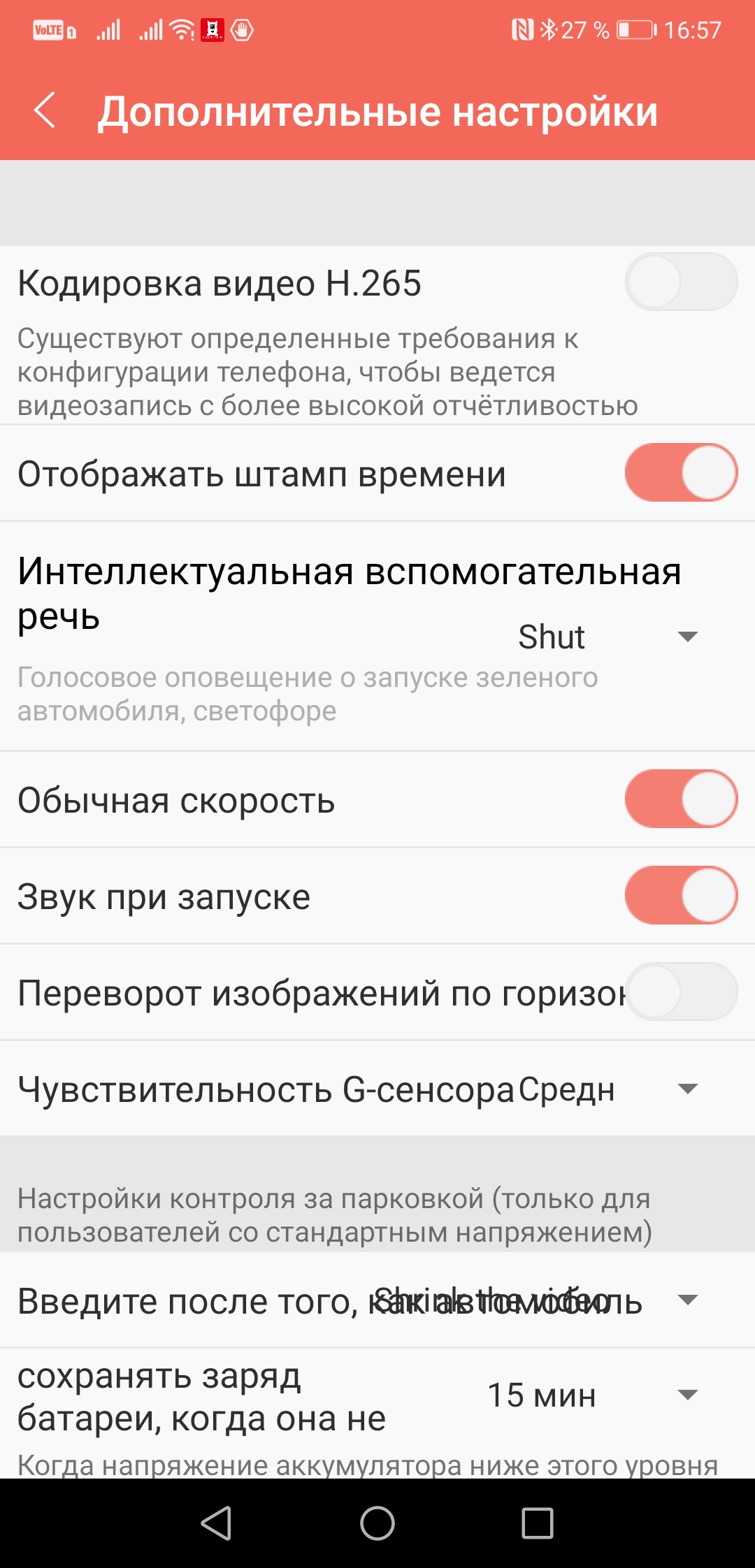
Task: Toggle off Звук при запуске
Action: coord(681,896)
